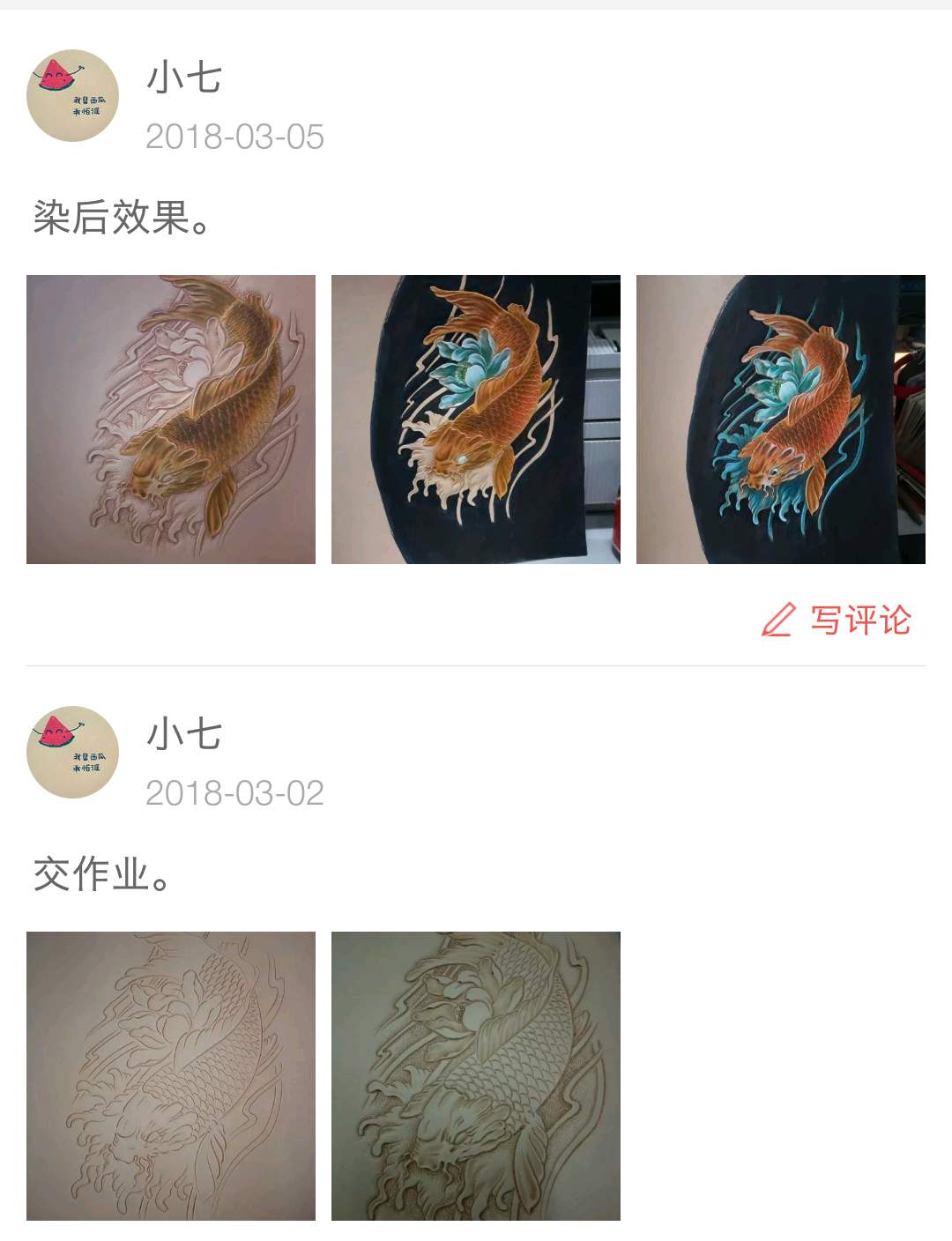View the faint outline koi photo in 交作业 post

point(171,1076)
